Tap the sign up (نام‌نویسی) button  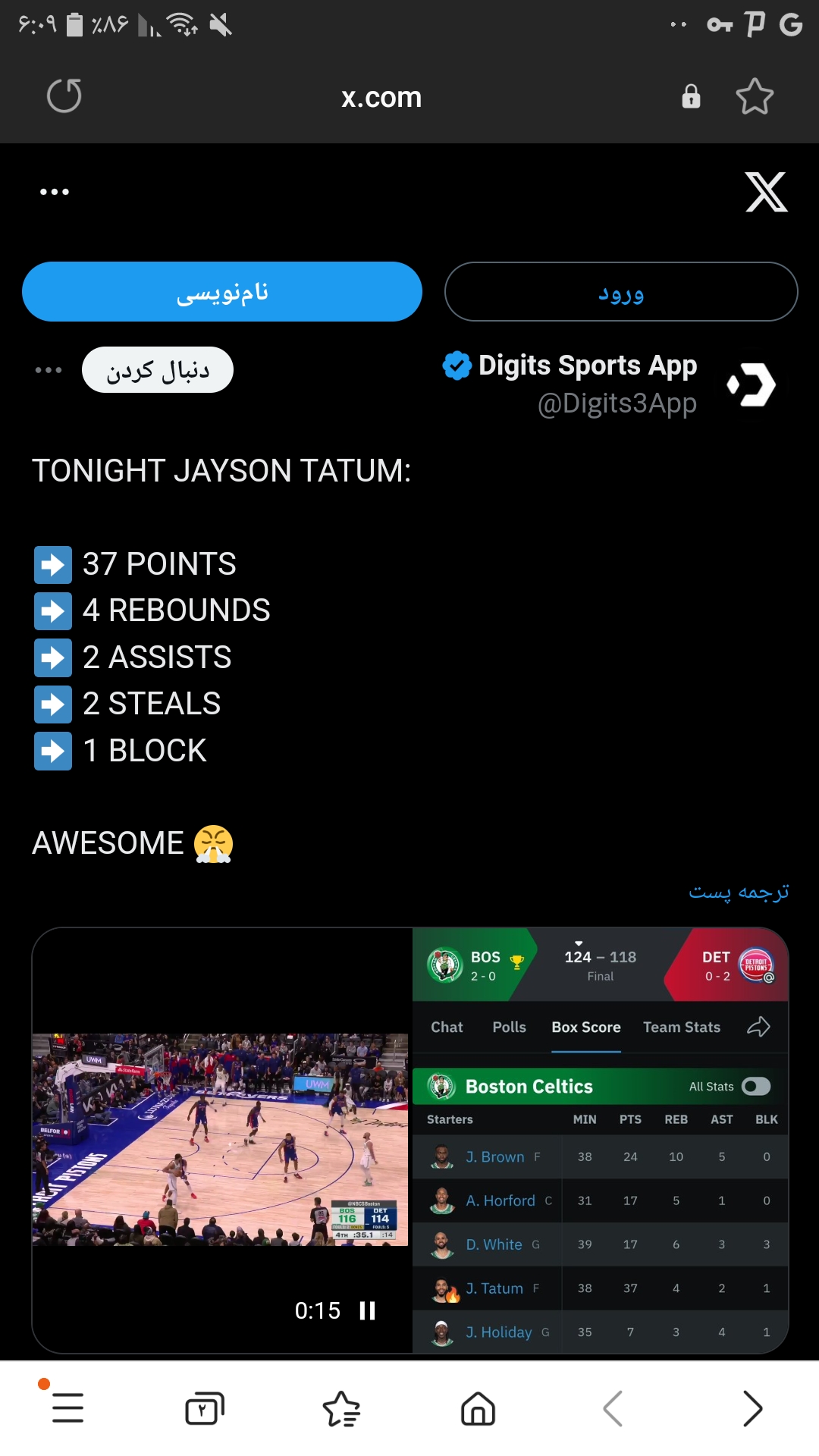pos(222,292)
